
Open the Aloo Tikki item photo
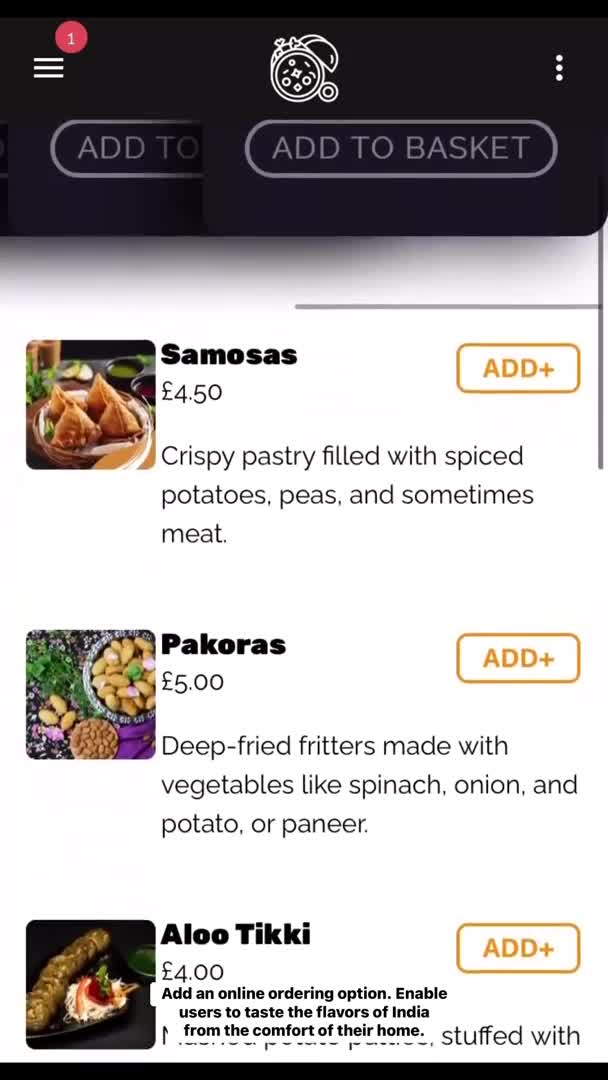pyautogui.click(x=91, y=984)
